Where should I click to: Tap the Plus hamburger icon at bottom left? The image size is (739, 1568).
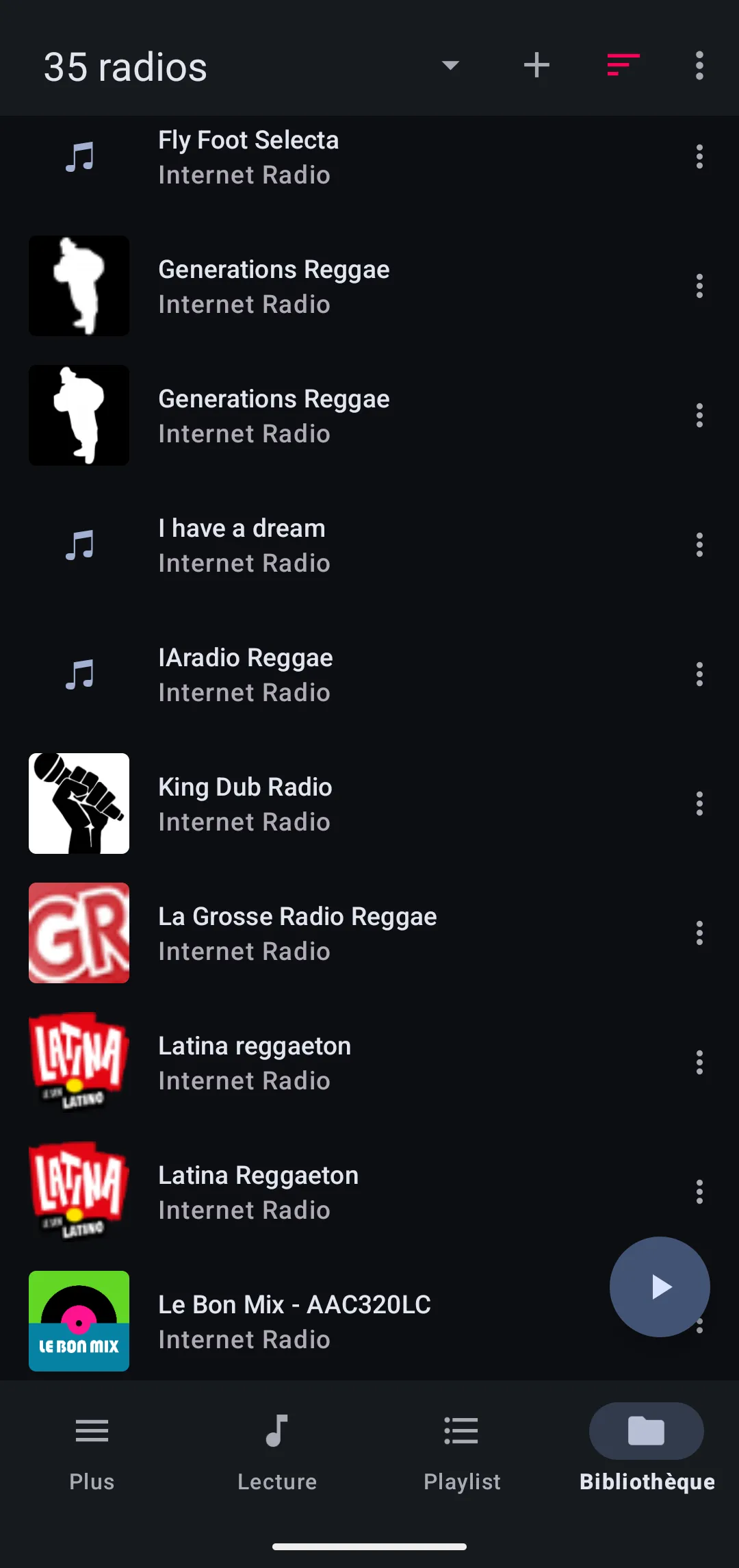92,1430
